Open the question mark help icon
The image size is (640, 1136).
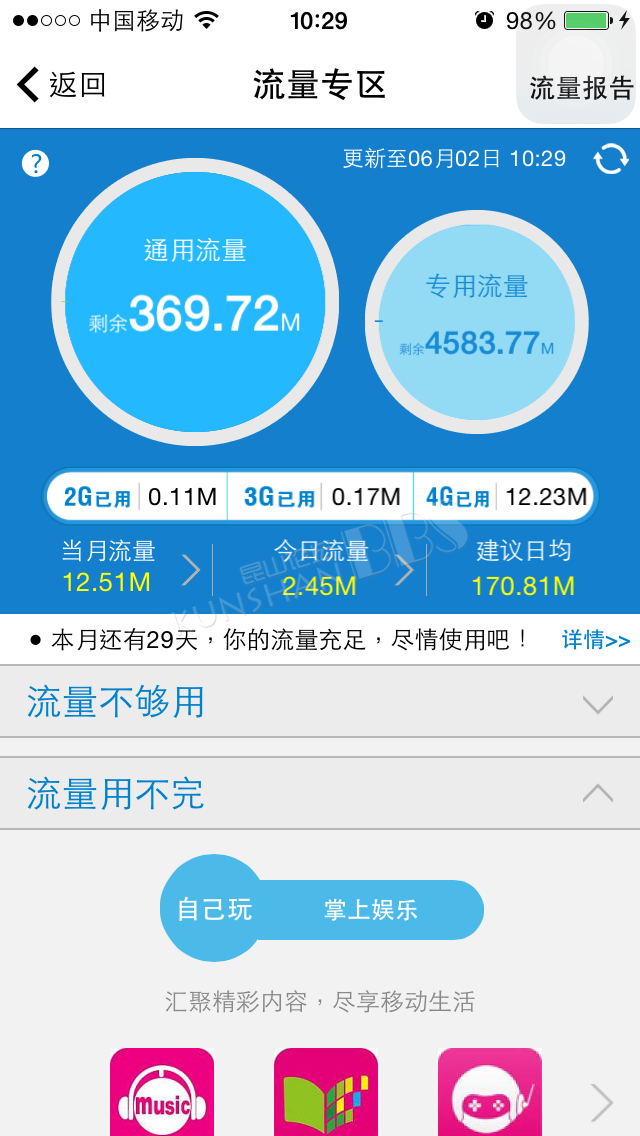pos(36,164)
